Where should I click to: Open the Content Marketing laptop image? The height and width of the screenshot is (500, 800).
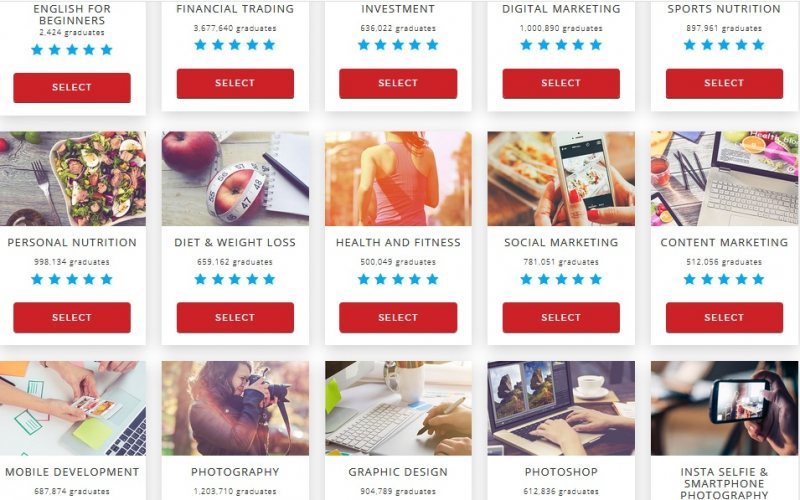tap(724, 178)
